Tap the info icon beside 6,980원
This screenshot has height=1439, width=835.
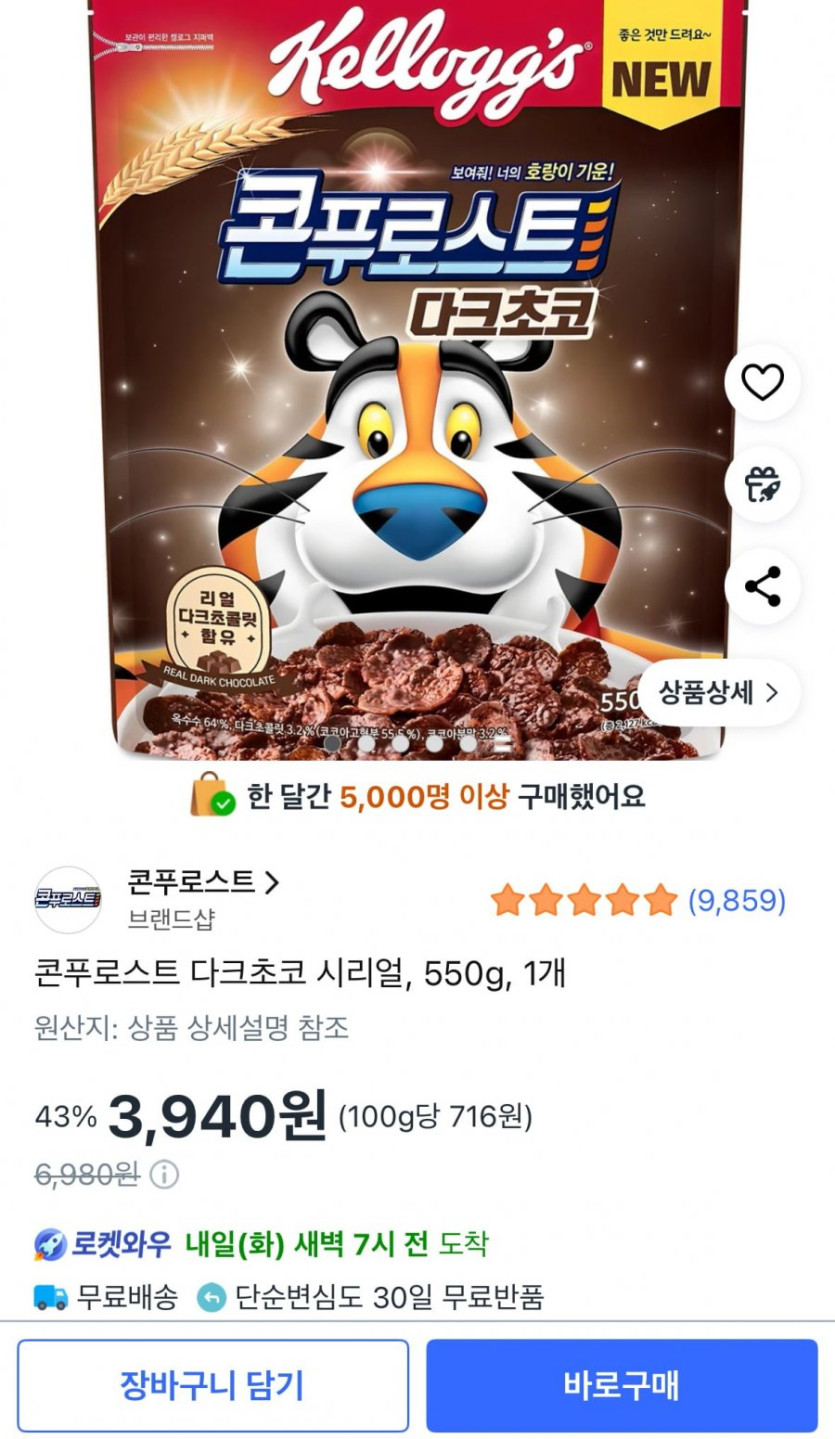point(164,1174)
